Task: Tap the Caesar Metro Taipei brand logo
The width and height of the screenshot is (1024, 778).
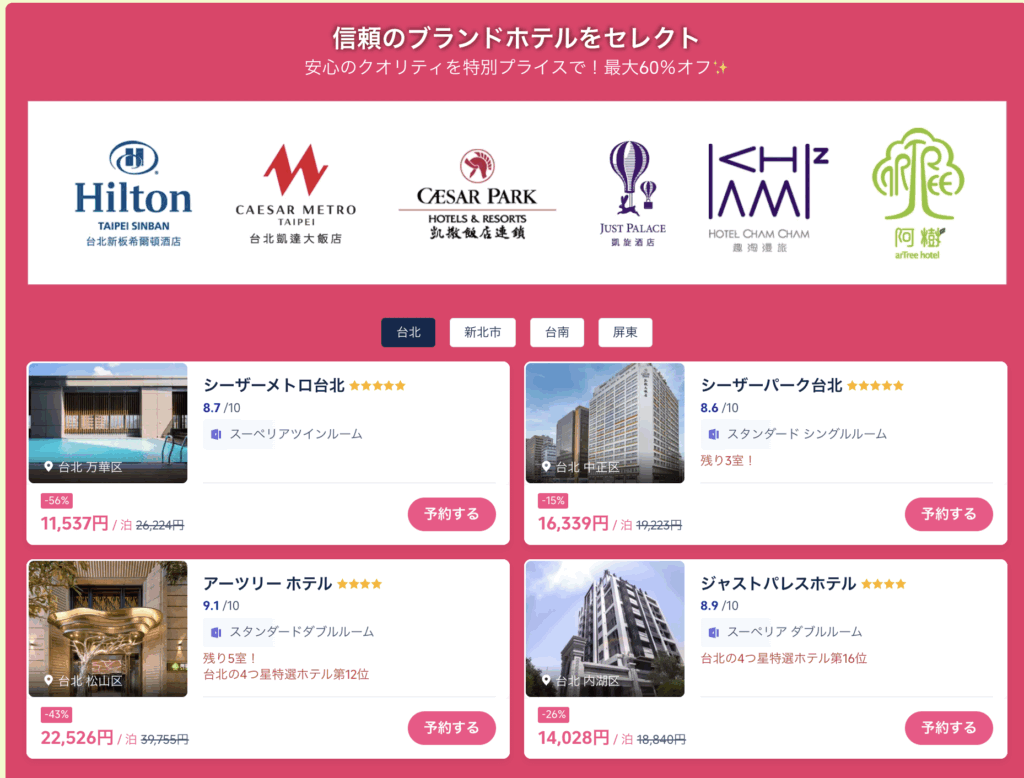Action: (295, 194)
